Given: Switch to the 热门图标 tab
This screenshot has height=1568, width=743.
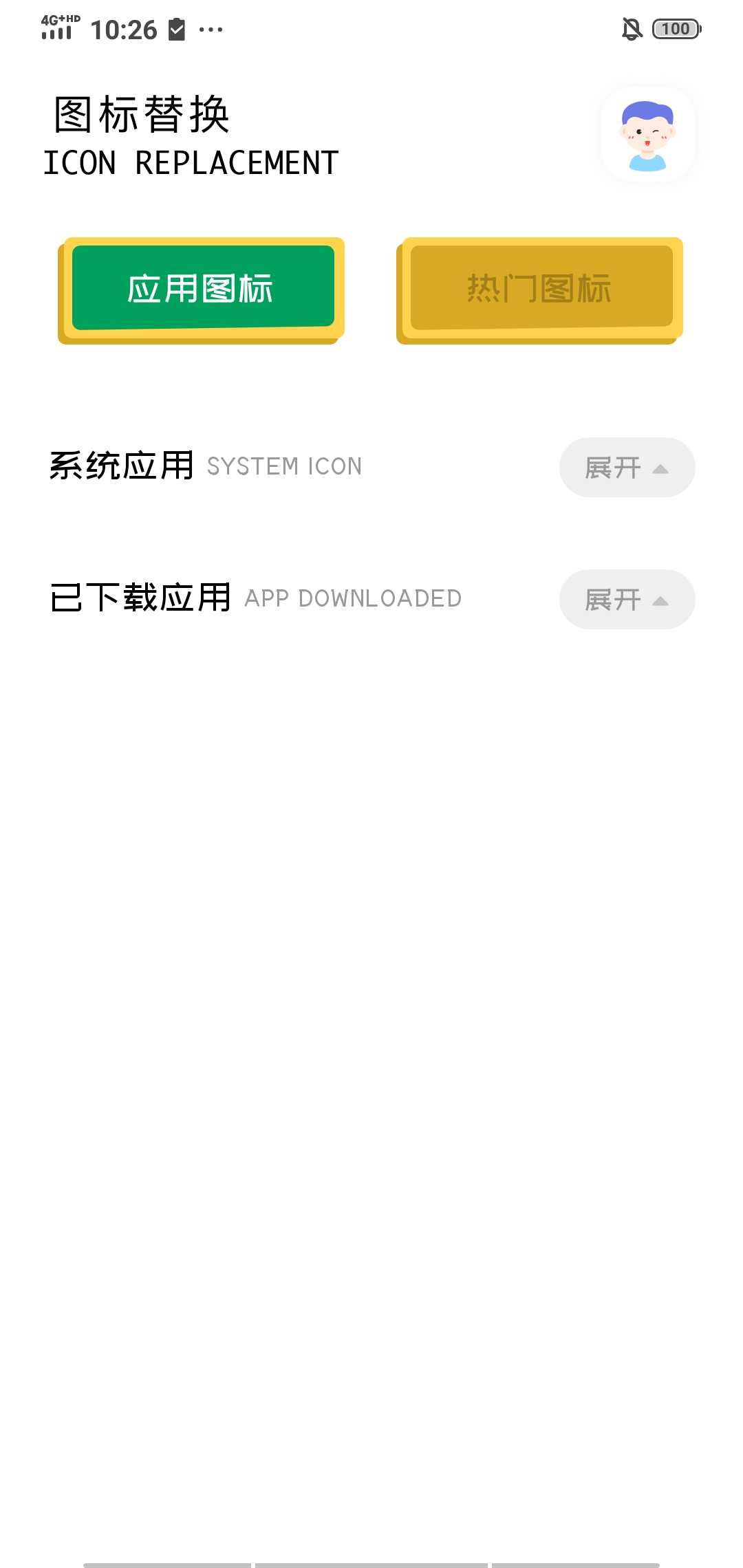Looking at the screenshot, I should [541, 289].
